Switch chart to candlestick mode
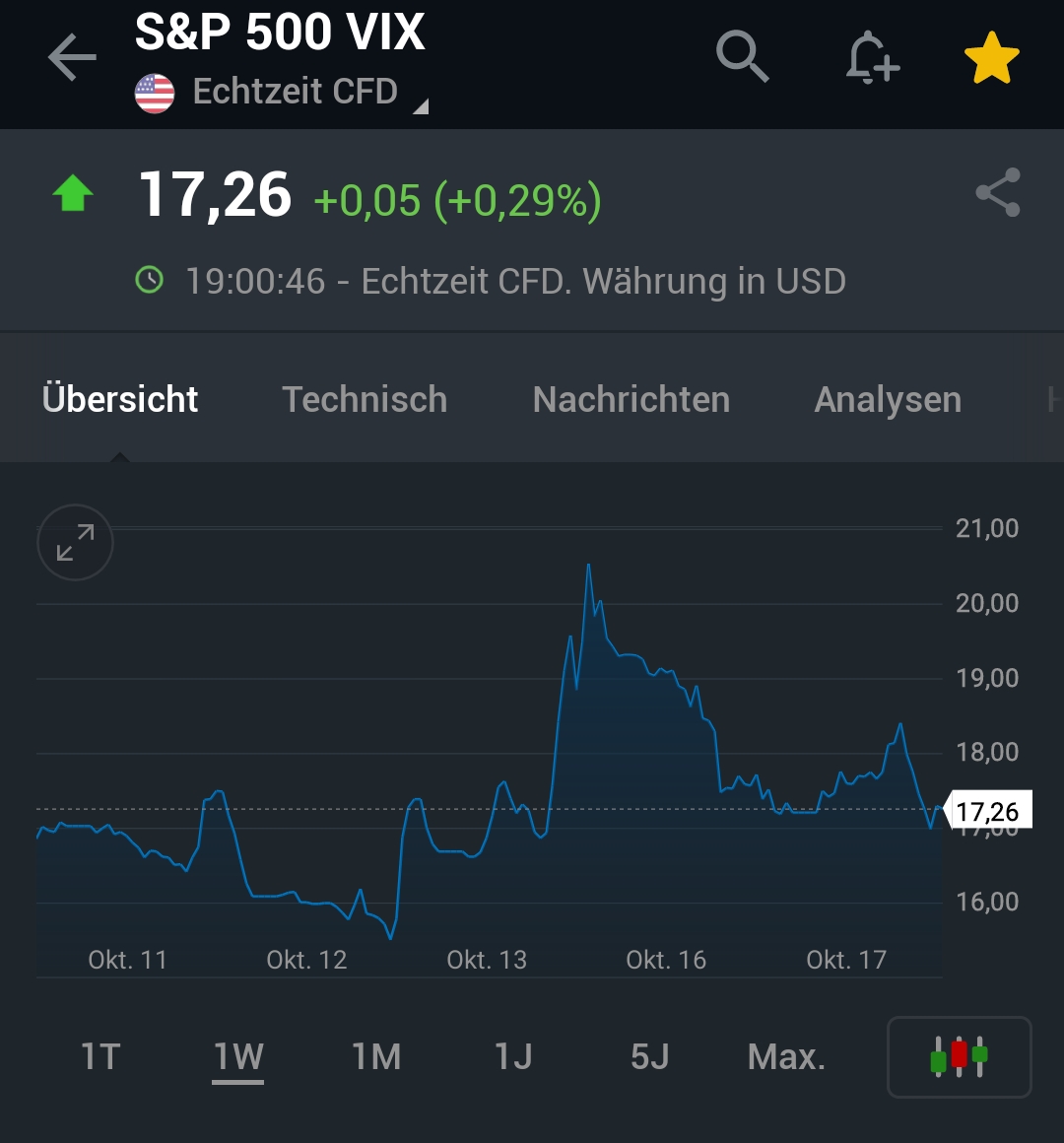Image resolution: width=1064 pixels, height=1143 pixels. point(958,1056)
